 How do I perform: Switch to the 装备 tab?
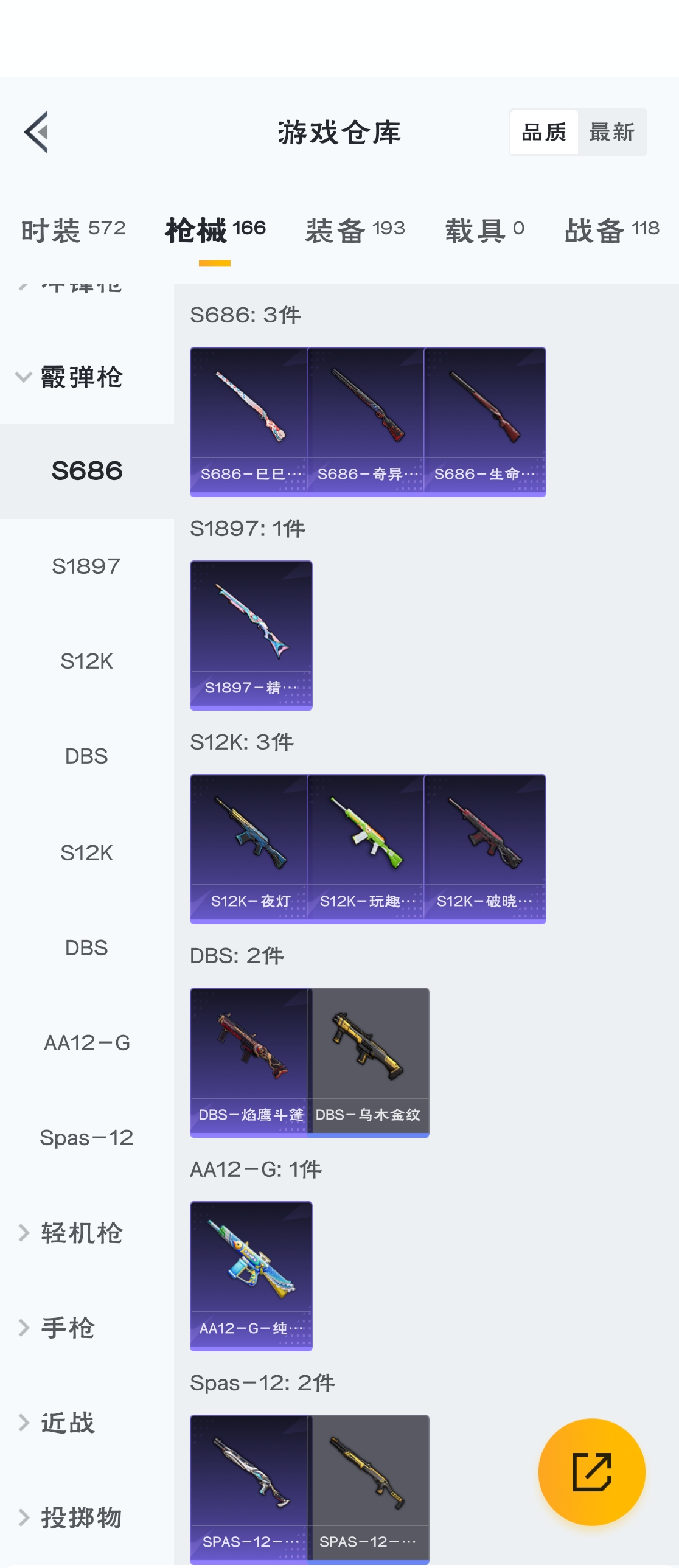(355, 230)
